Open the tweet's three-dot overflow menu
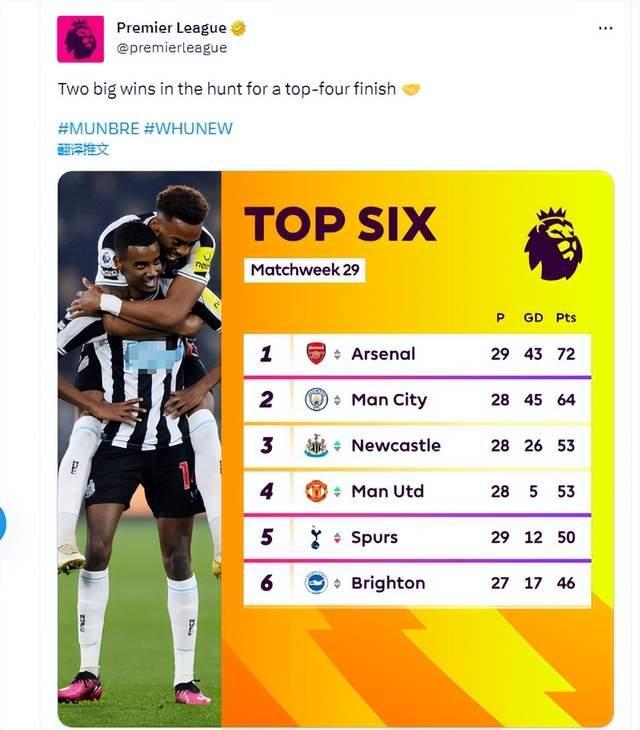The height and width of the screenshot is (730, 640). pyautogui.click(x=605, y=28)
